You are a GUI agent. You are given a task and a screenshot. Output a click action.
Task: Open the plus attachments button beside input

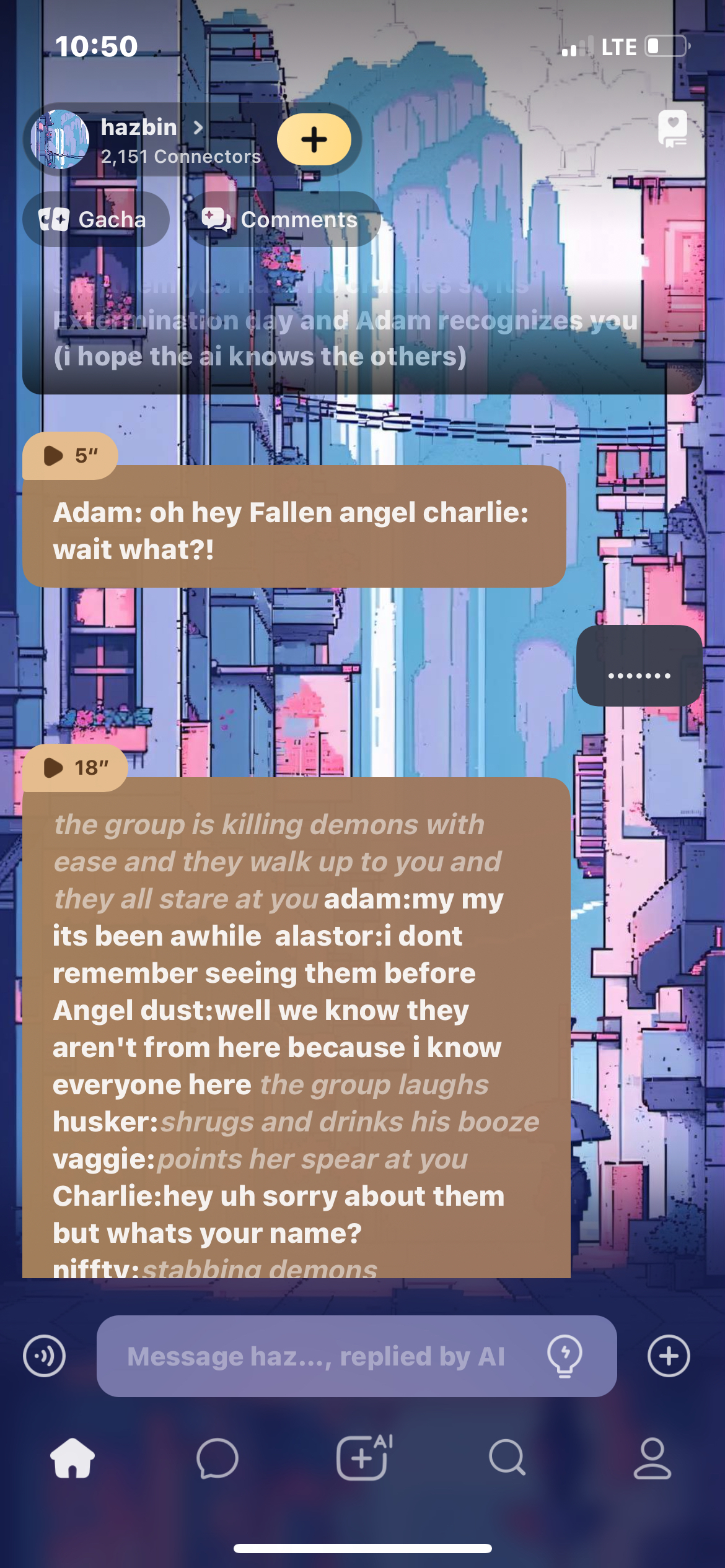(x=669, y=1356)
